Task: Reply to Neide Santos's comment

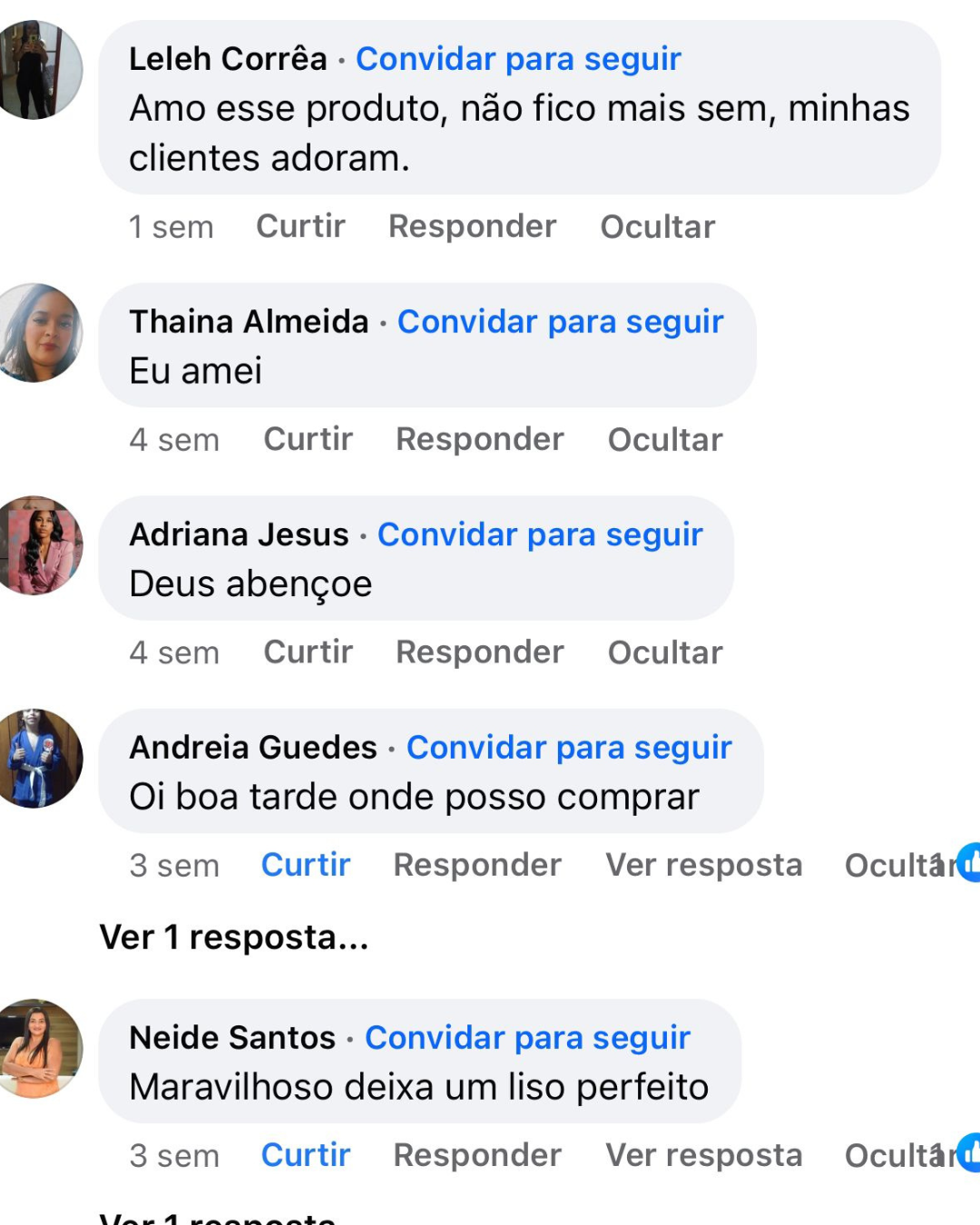Action: (476, 1155)
